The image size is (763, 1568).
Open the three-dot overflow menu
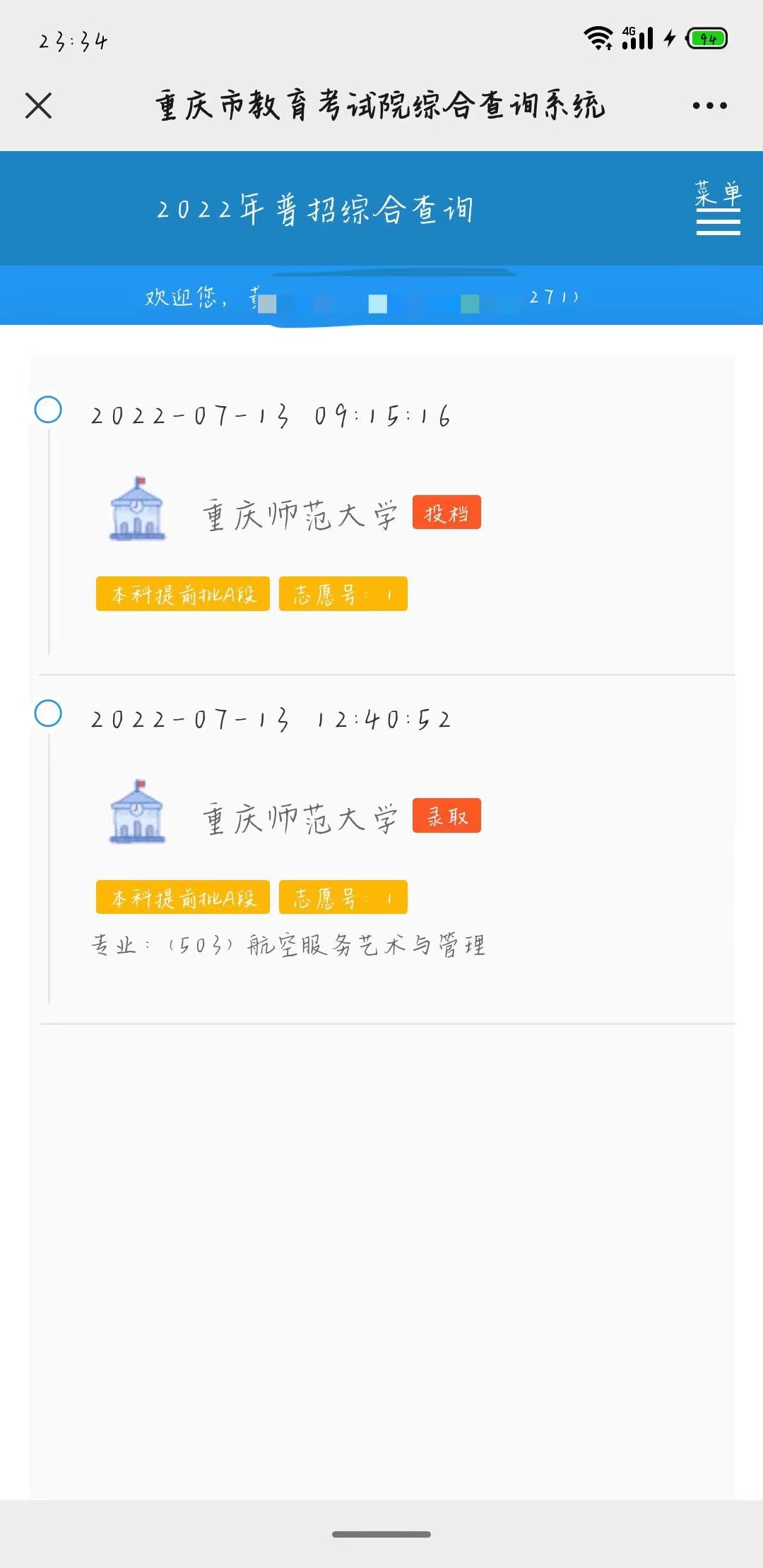(709, 106)
